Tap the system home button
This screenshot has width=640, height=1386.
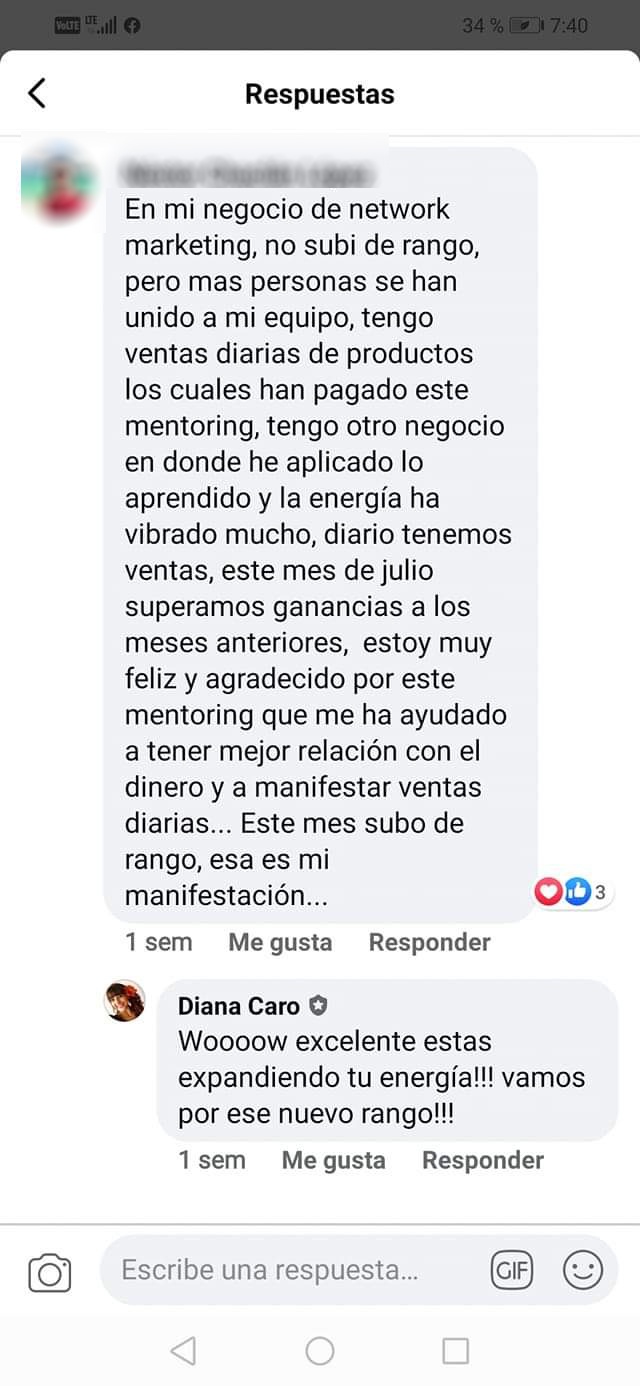[320, 1351]
